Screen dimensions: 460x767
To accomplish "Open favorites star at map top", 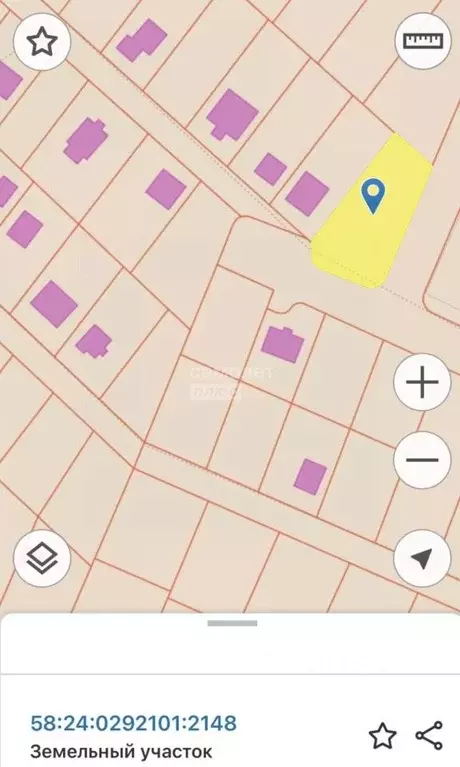I will pos(42,42).
